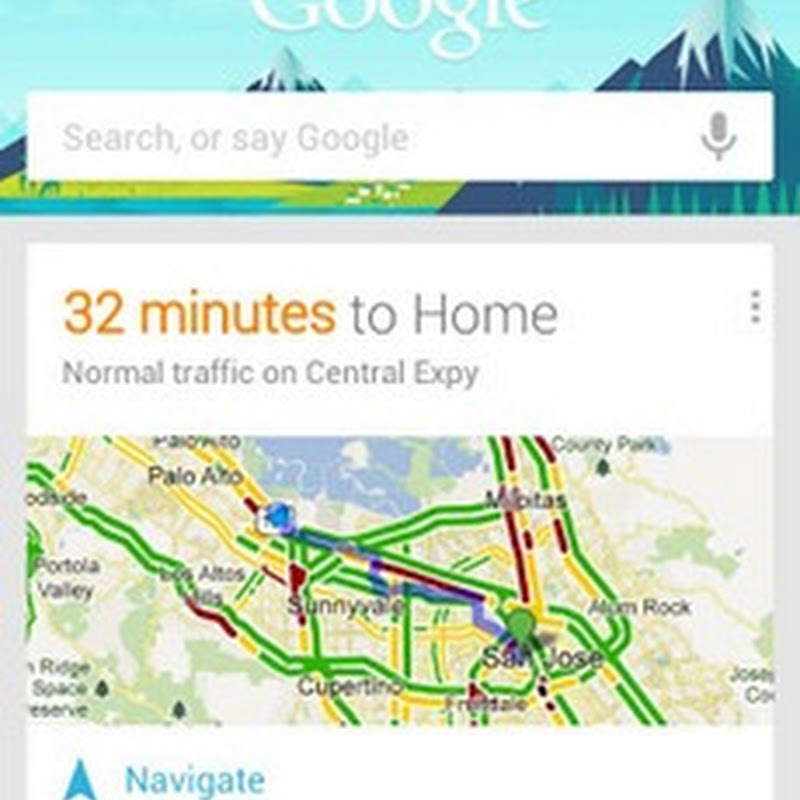The image size is (800, 800).
Task: Start voice search with the microphone icon
Action: (717, 137)
